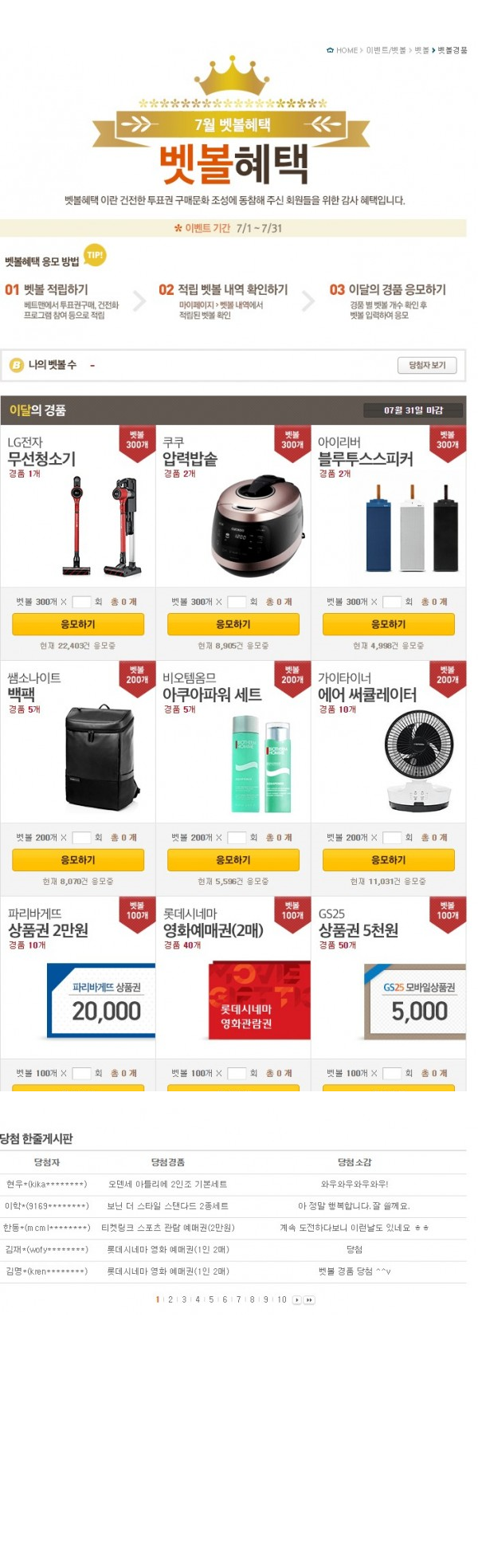Tap 응모하기 for 쿠쿠 압력밥솥

click(x=233, y=624)
